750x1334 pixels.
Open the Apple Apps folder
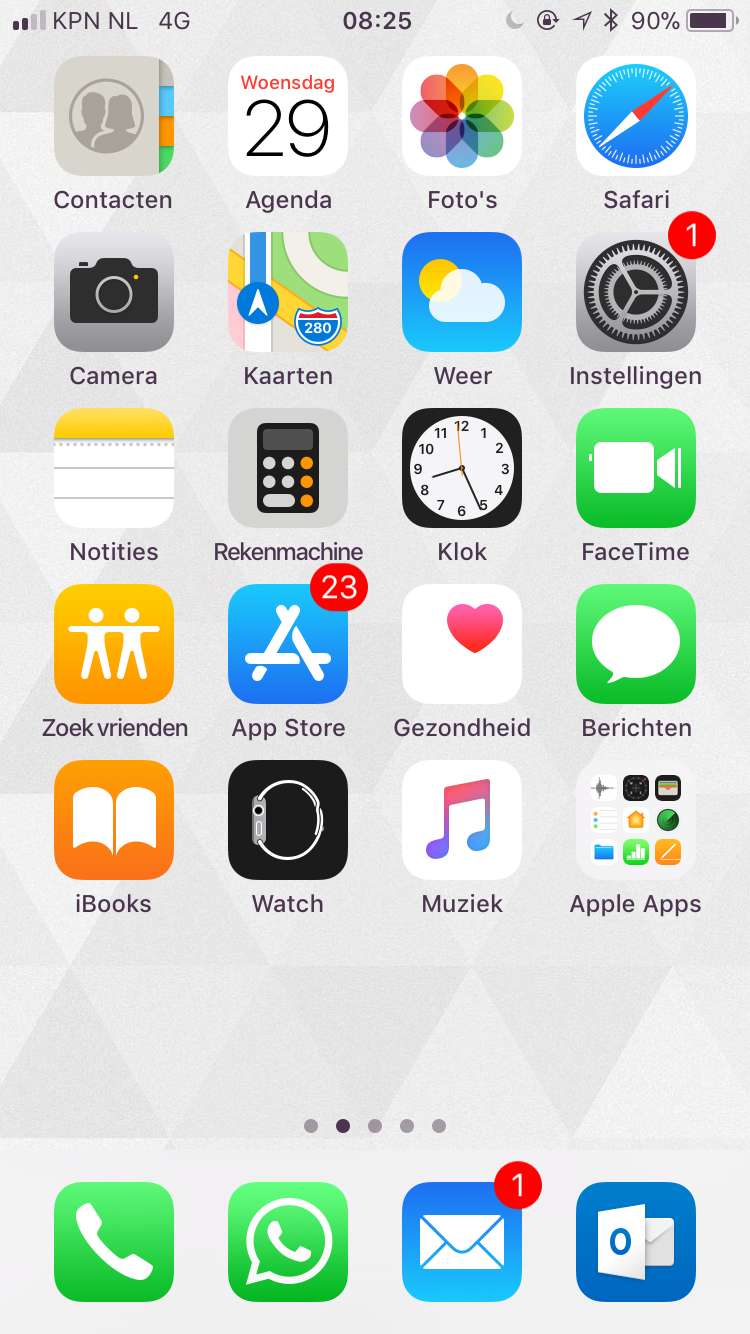pos(636,820)
